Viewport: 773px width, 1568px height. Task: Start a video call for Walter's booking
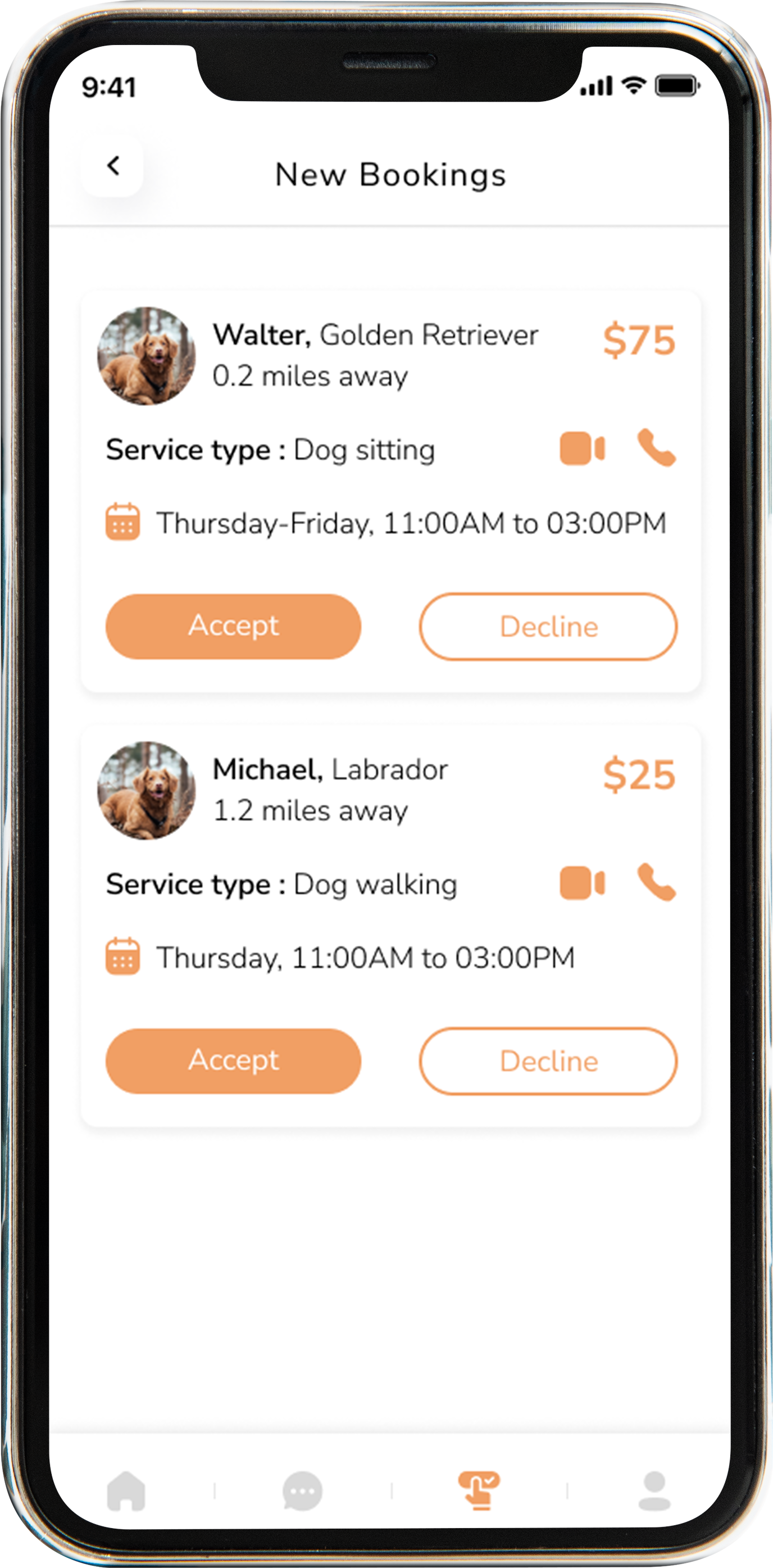point(582,448)
